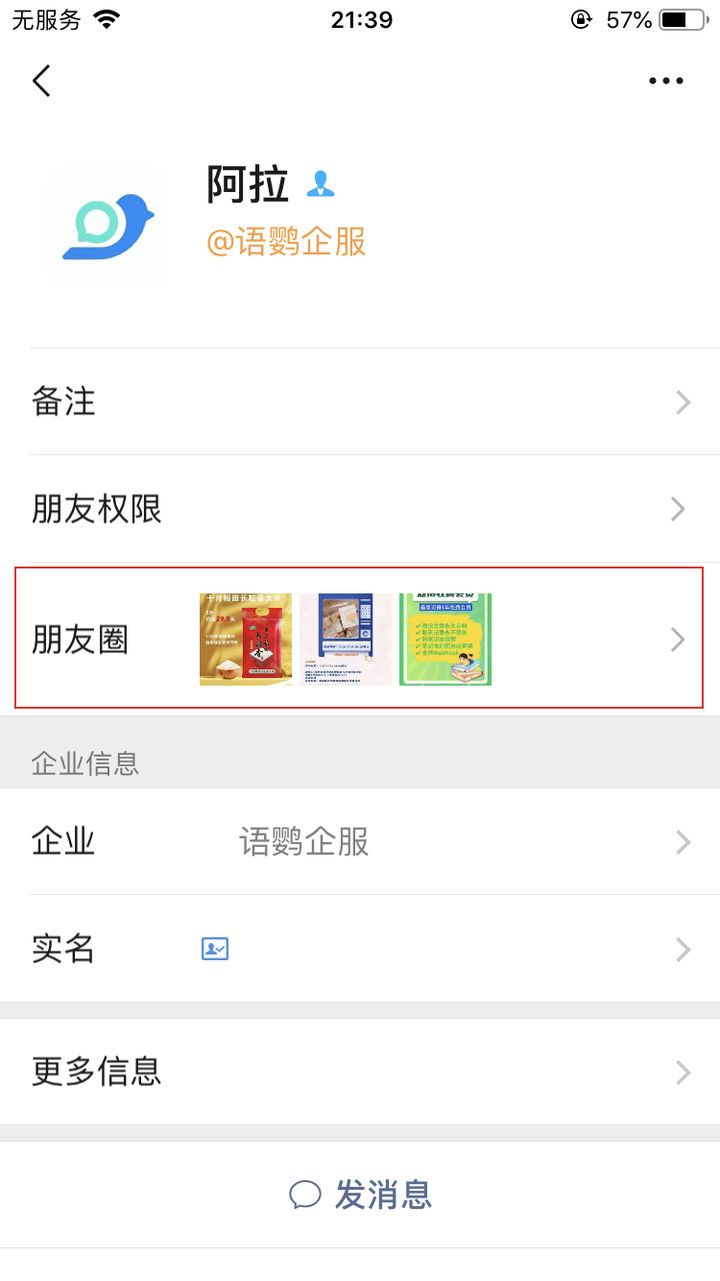Tap 发消息 to send a message
The width and height of the screenshot is (720, 1281).
(361, 1194)
